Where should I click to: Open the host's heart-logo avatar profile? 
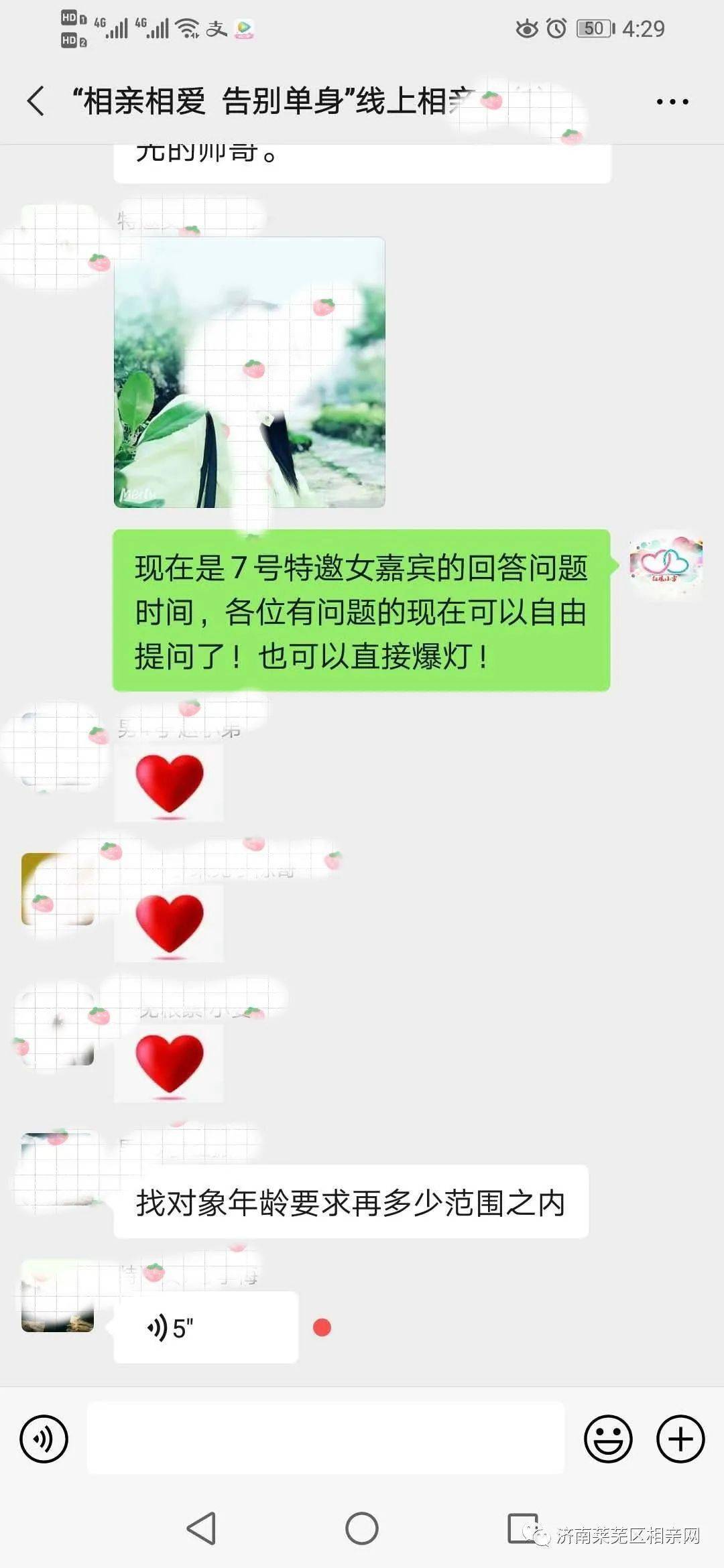pyautogui.click(x=666, y=564)
